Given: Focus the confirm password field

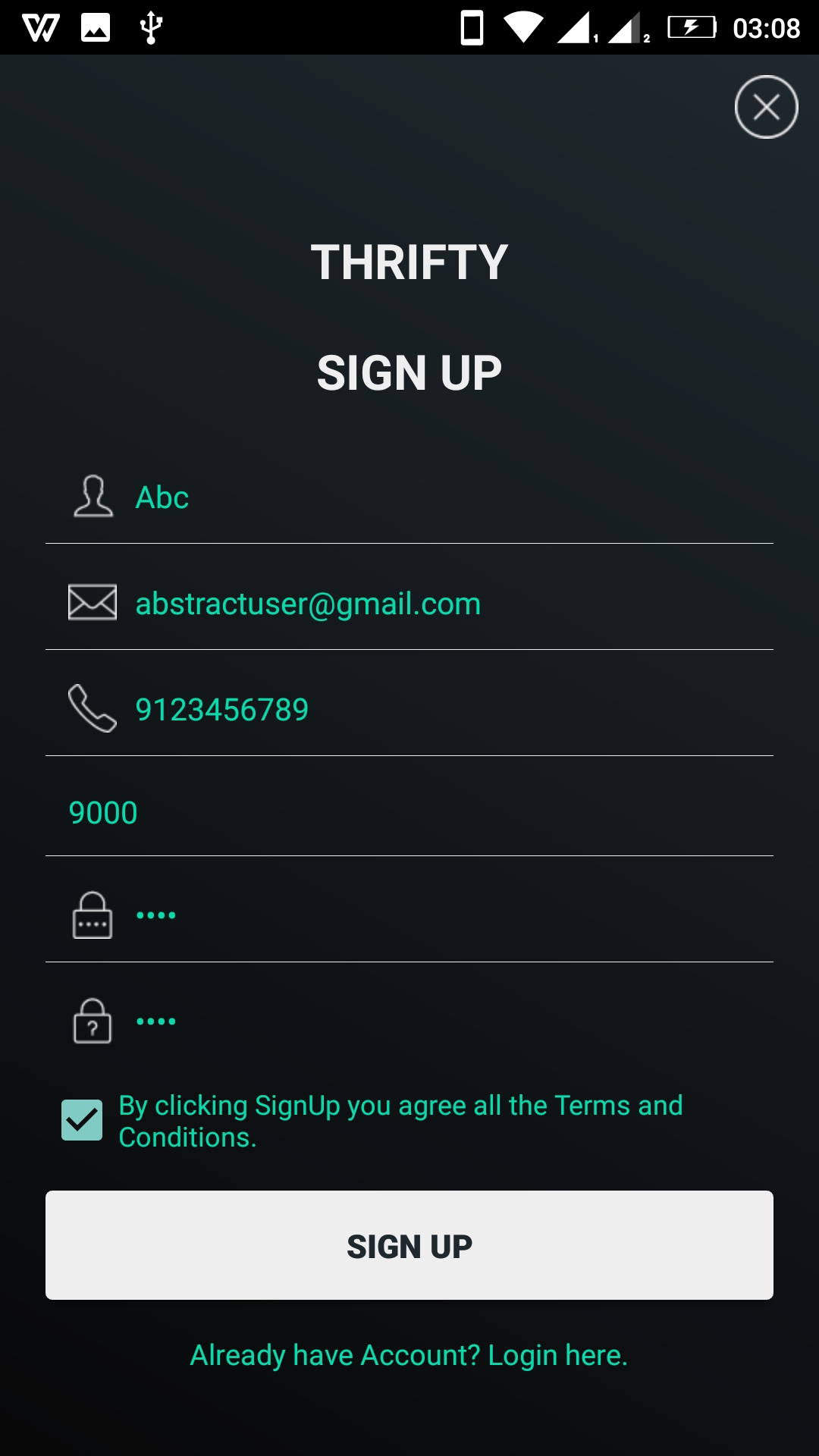Looking at the screenshot, I should 447,1021.
